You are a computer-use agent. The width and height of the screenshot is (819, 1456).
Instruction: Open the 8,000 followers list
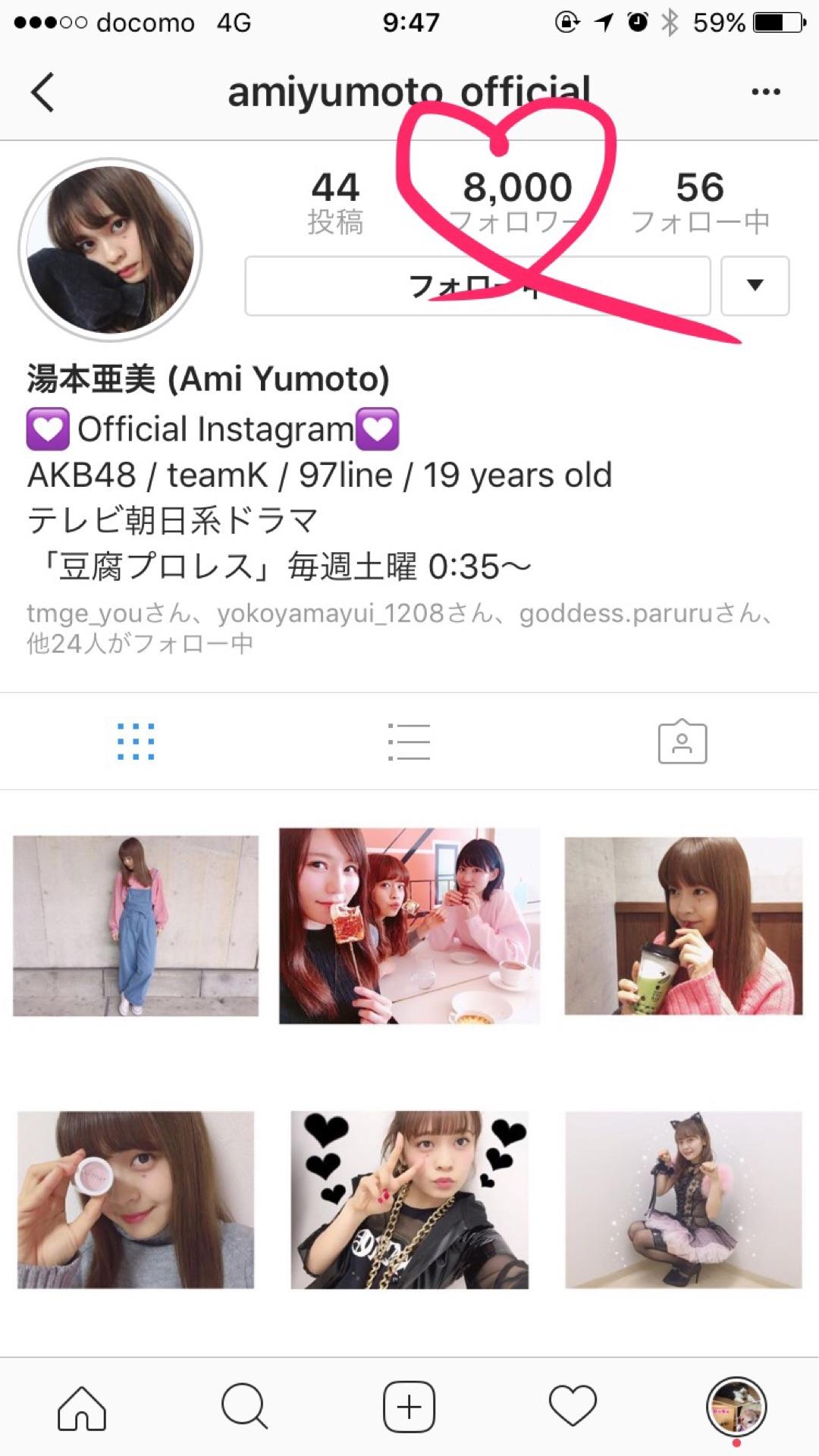(517, 202)
